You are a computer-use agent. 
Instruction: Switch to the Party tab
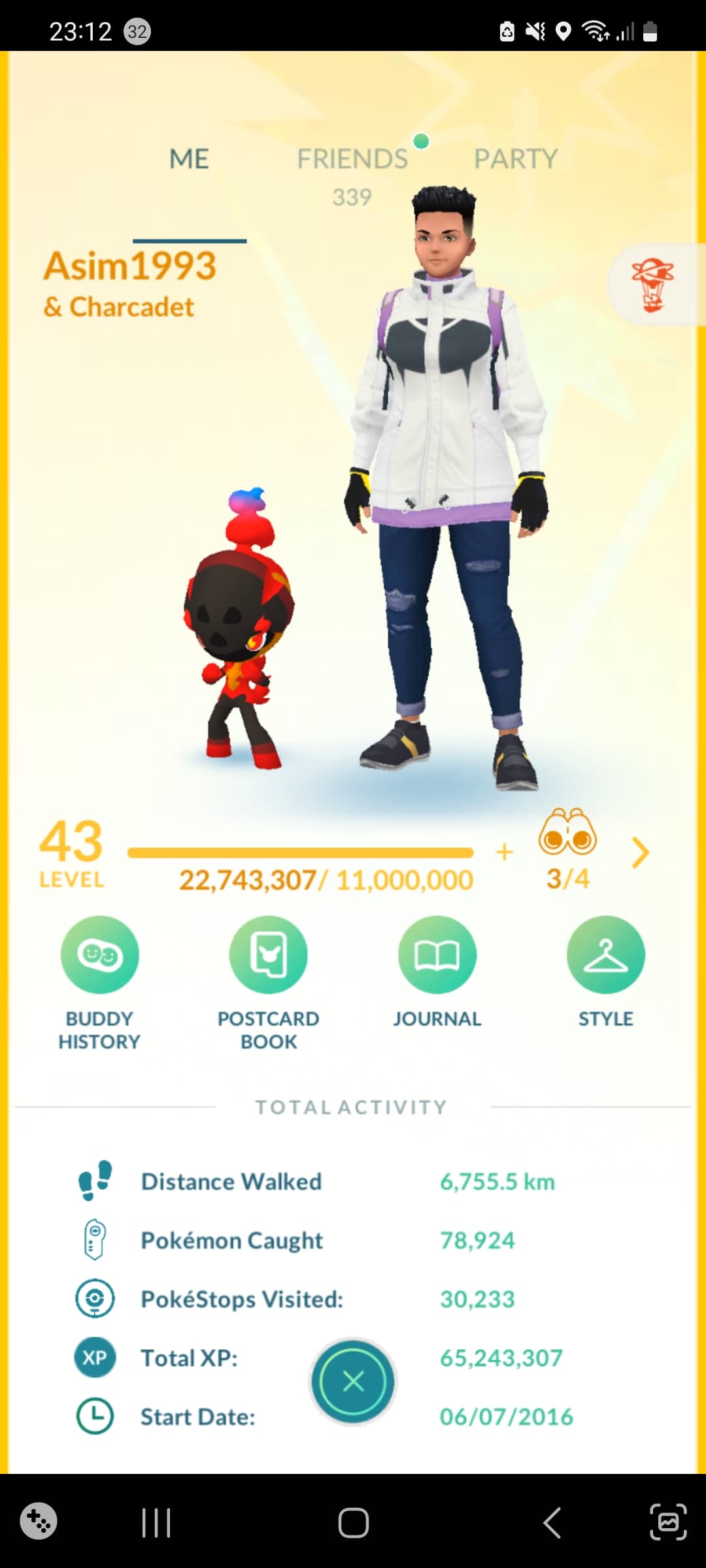coord(516,159)
